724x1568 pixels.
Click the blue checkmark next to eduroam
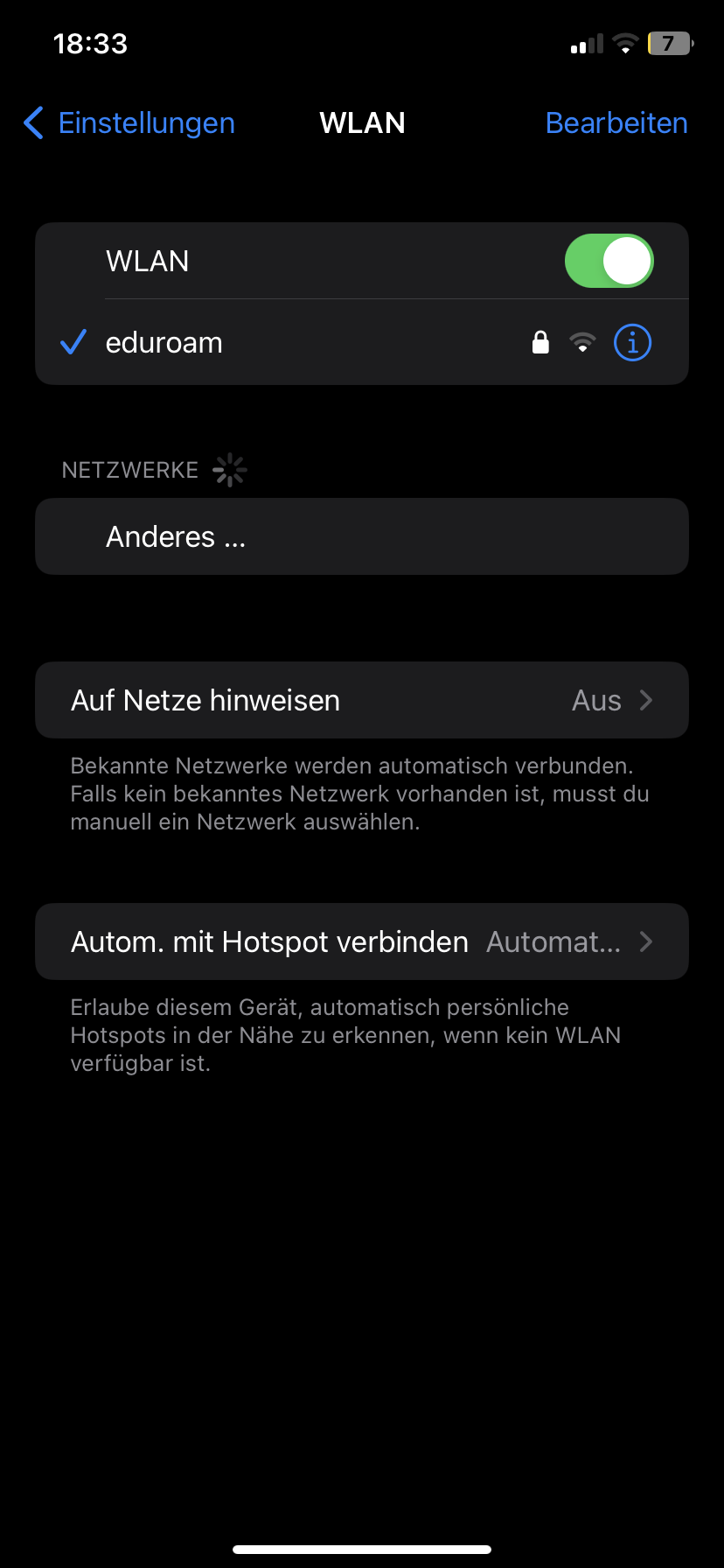73,342
